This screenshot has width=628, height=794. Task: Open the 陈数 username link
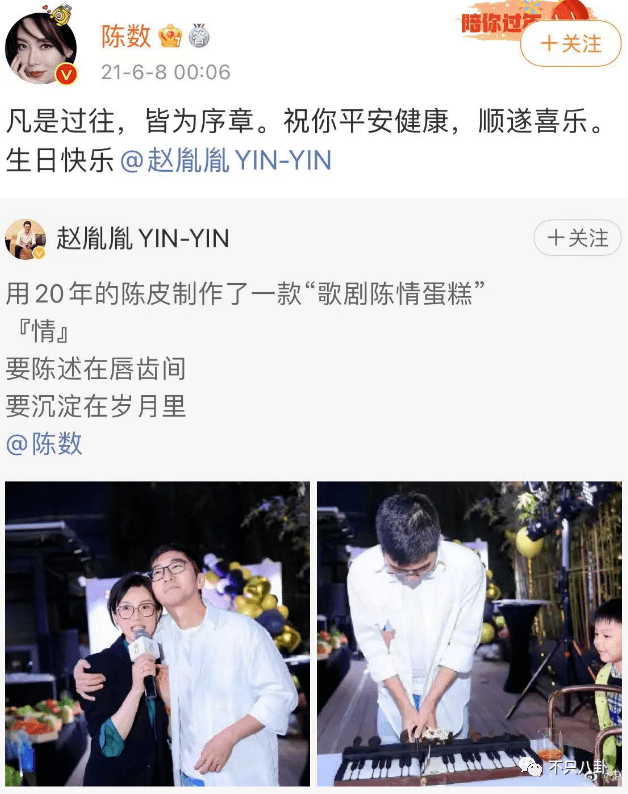click(126, 37)
